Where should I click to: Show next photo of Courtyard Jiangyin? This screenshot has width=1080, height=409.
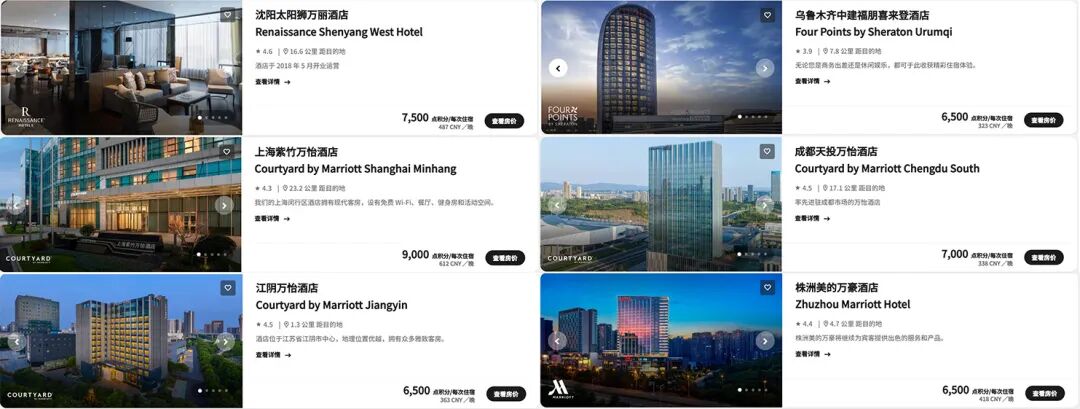(x=224, y=341)
